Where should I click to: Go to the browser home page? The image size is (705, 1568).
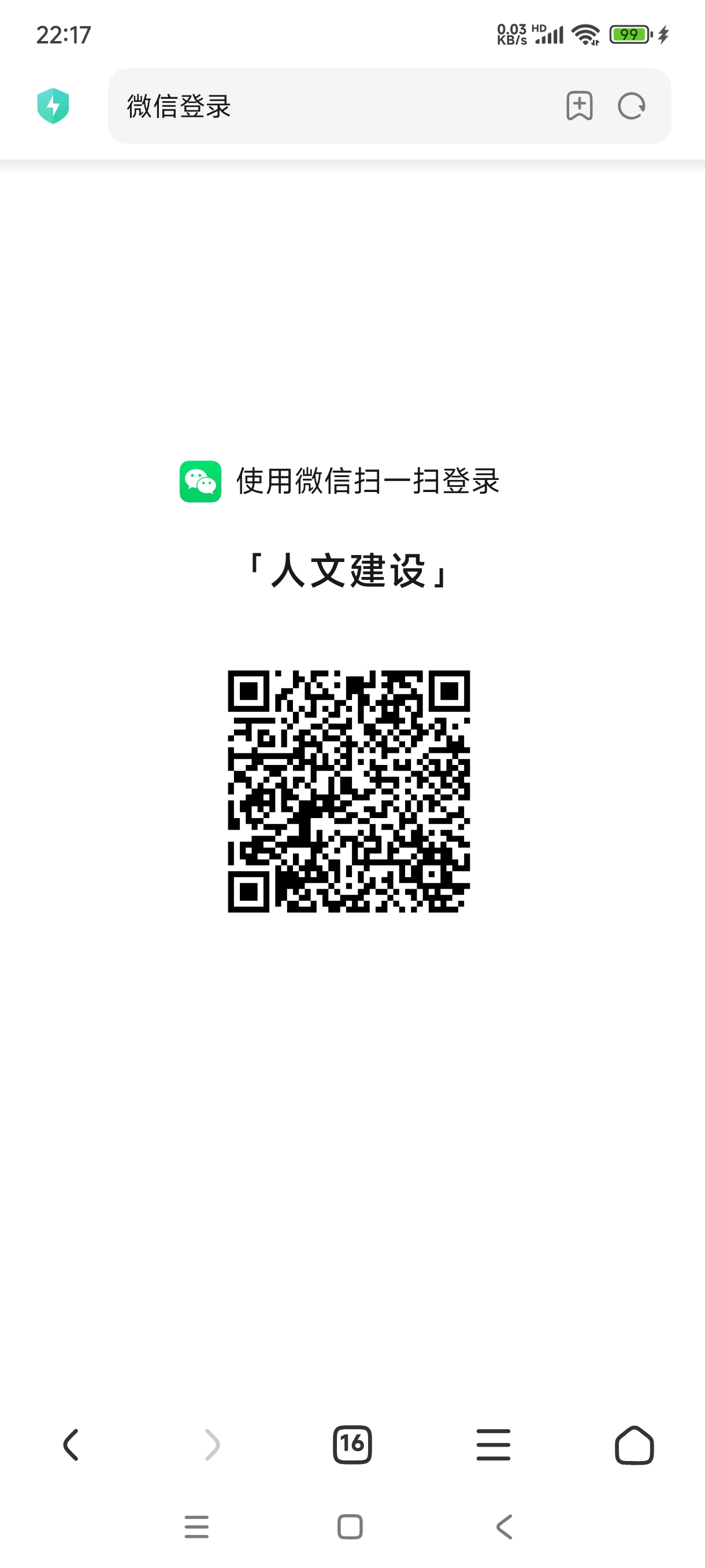coord(634,1444)
